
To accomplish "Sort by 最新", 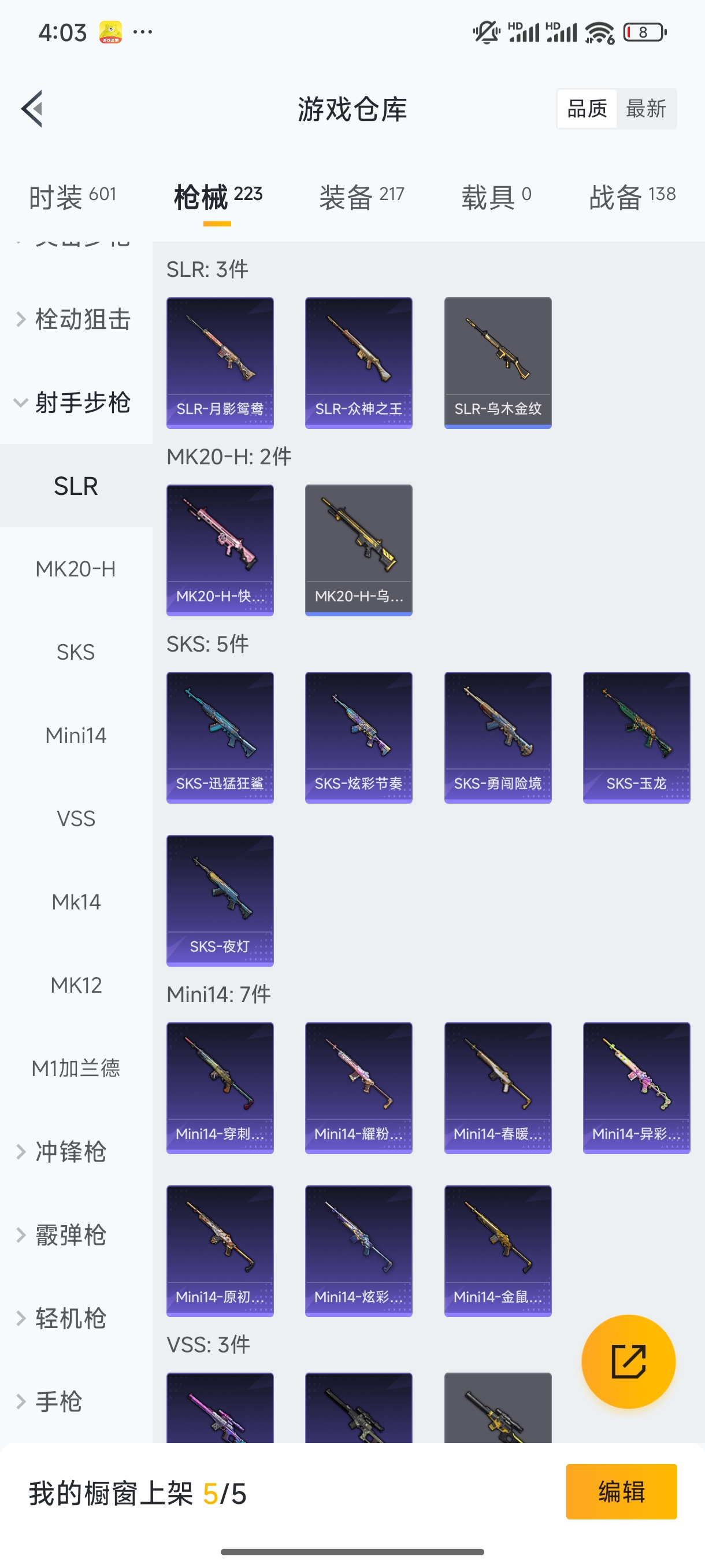I will point(645,109).
